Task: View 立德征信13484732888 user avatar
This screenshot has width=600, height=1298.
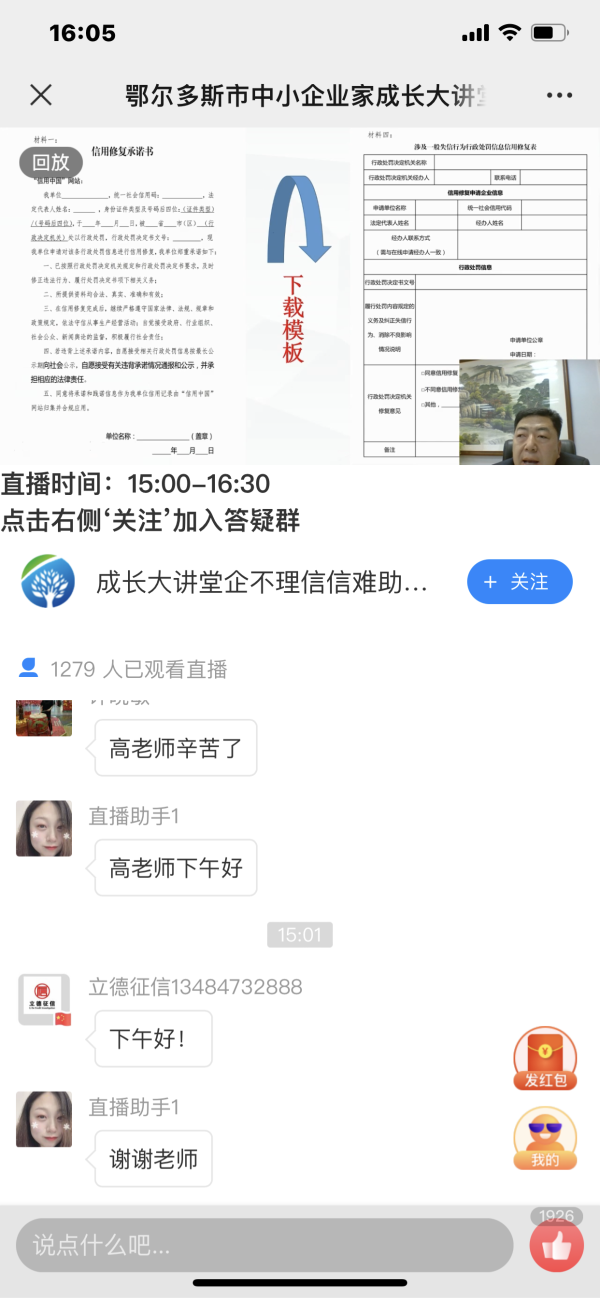Action: pyautogui.click(x=44, y=999)
